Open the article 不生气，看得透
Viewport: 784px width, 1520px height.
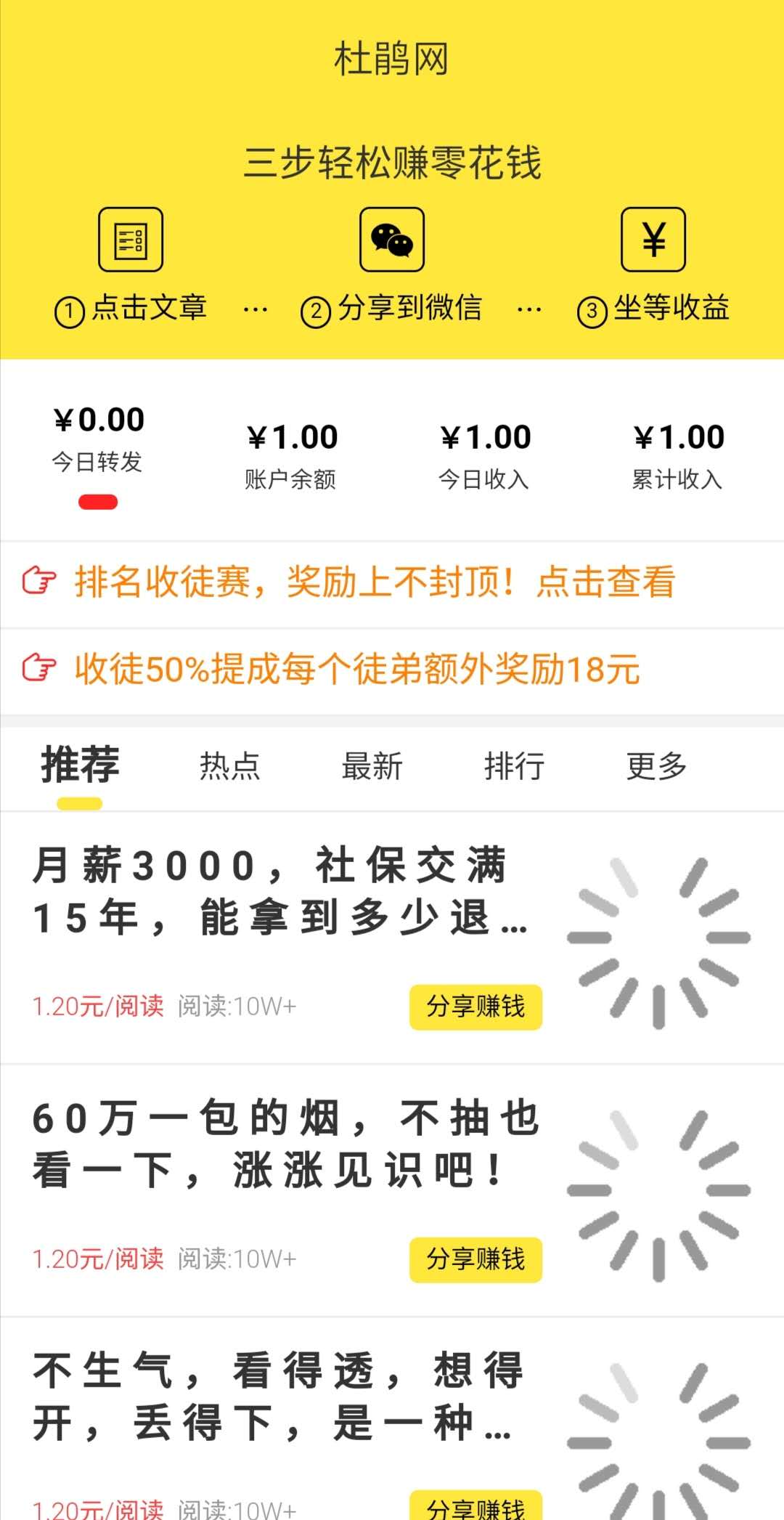[277, 1397]
